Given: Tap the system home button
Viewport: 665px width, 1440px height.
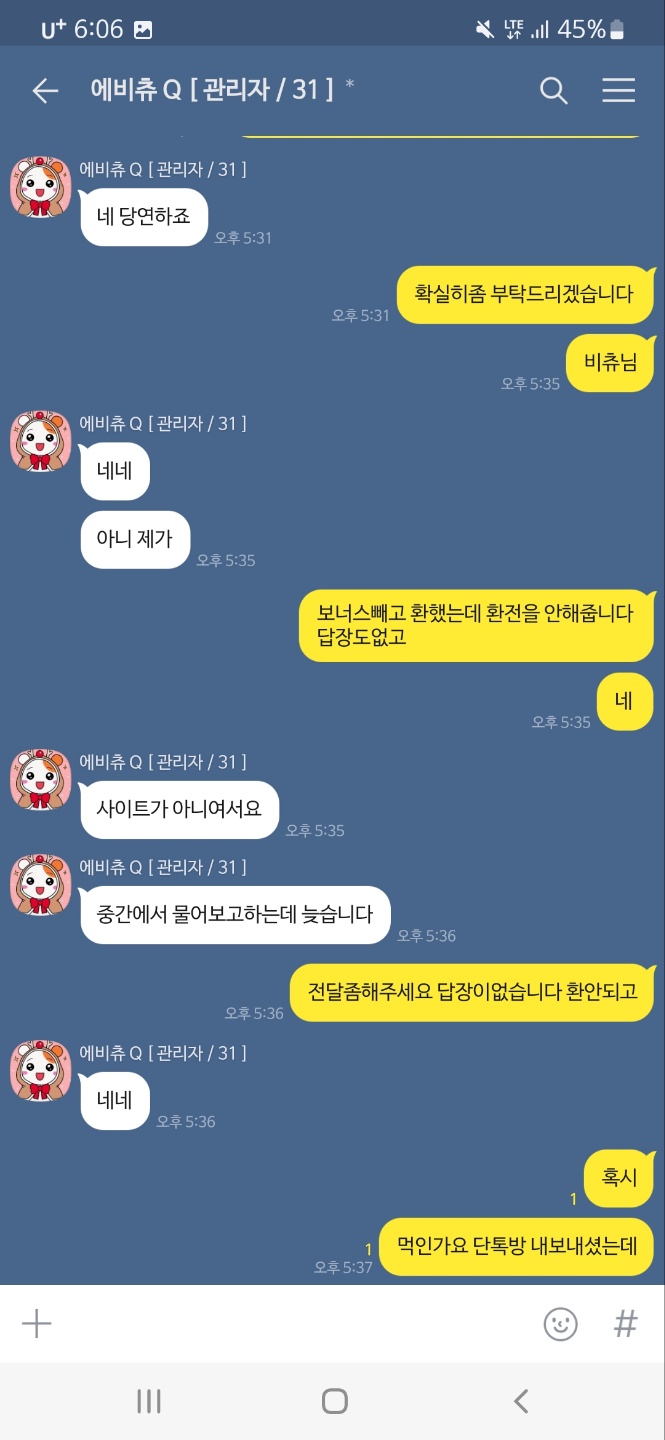Looking at the screenshot, I should [x=334, y=1401].
